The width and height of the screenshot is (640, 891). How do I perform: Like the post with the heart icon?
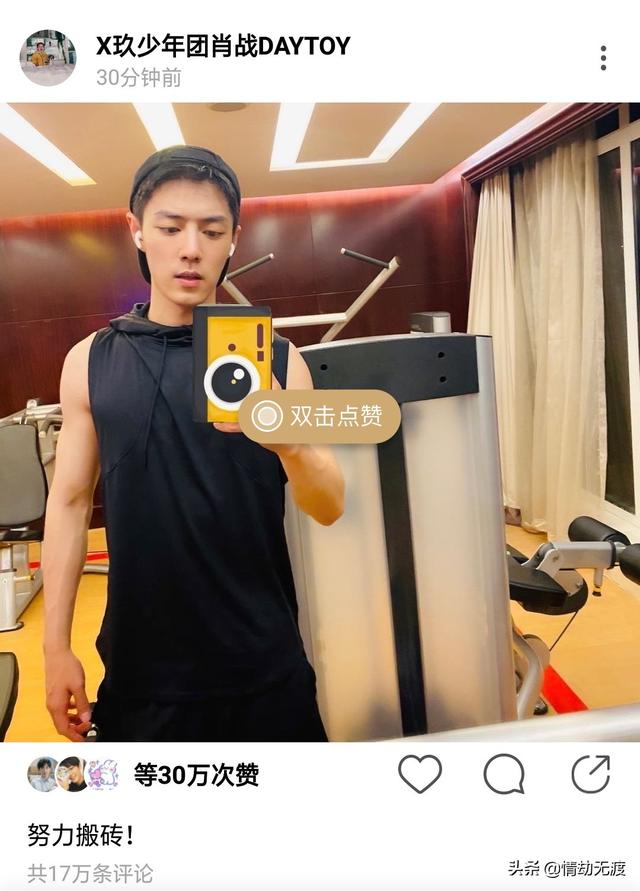(420, 774)
